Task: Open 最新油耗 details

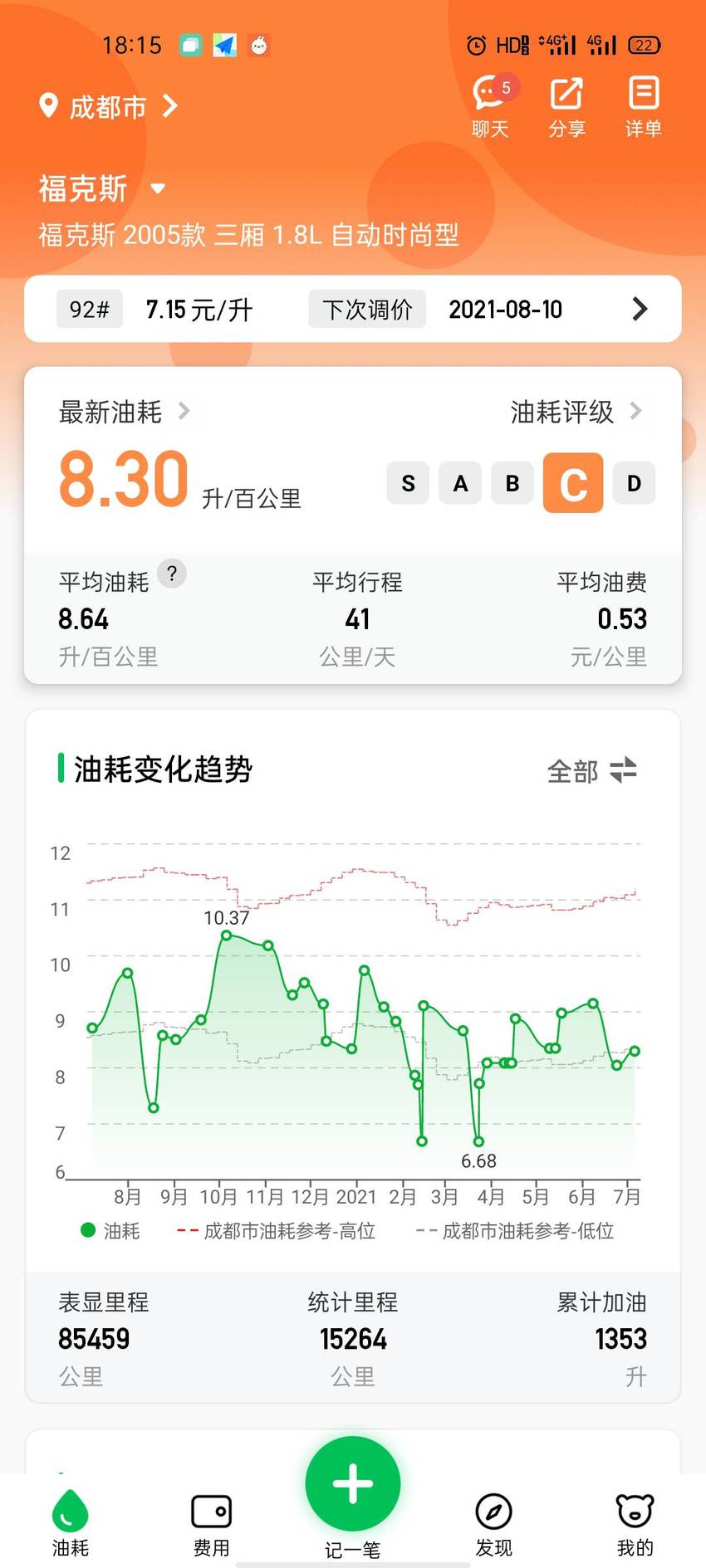Action: (x=125, y=411)
